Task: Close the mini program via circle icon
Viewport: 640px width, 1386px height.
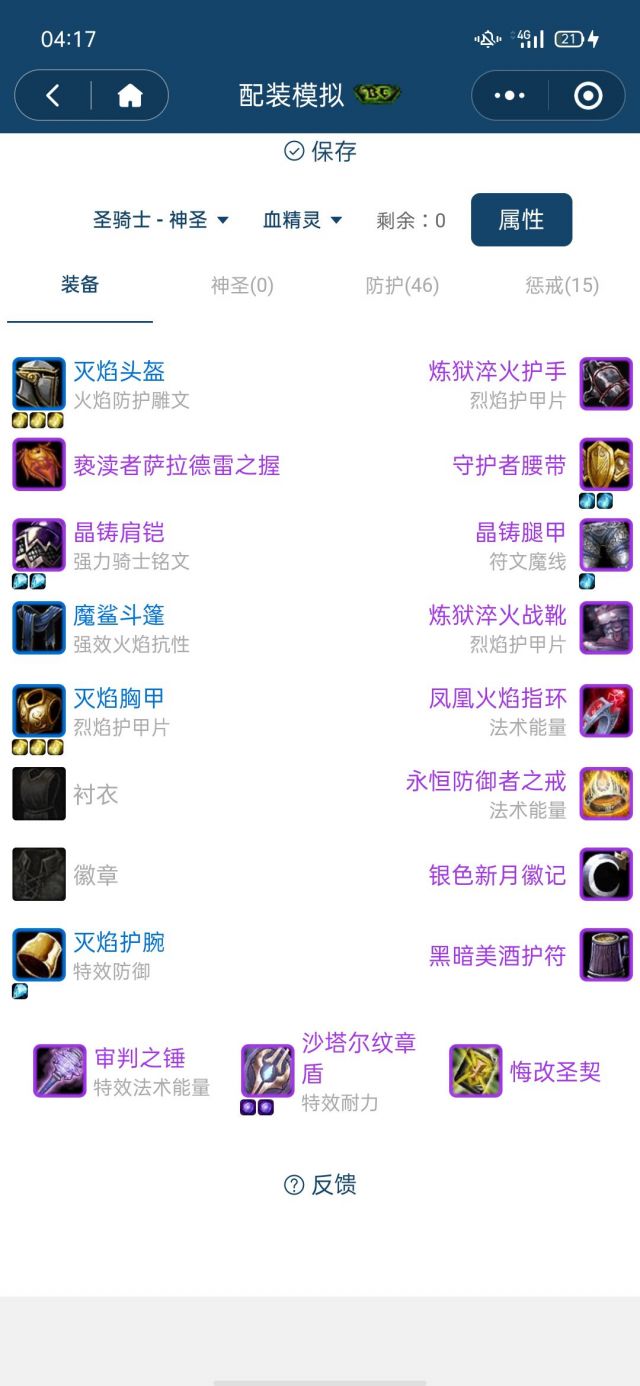Action: pos(588,96)
